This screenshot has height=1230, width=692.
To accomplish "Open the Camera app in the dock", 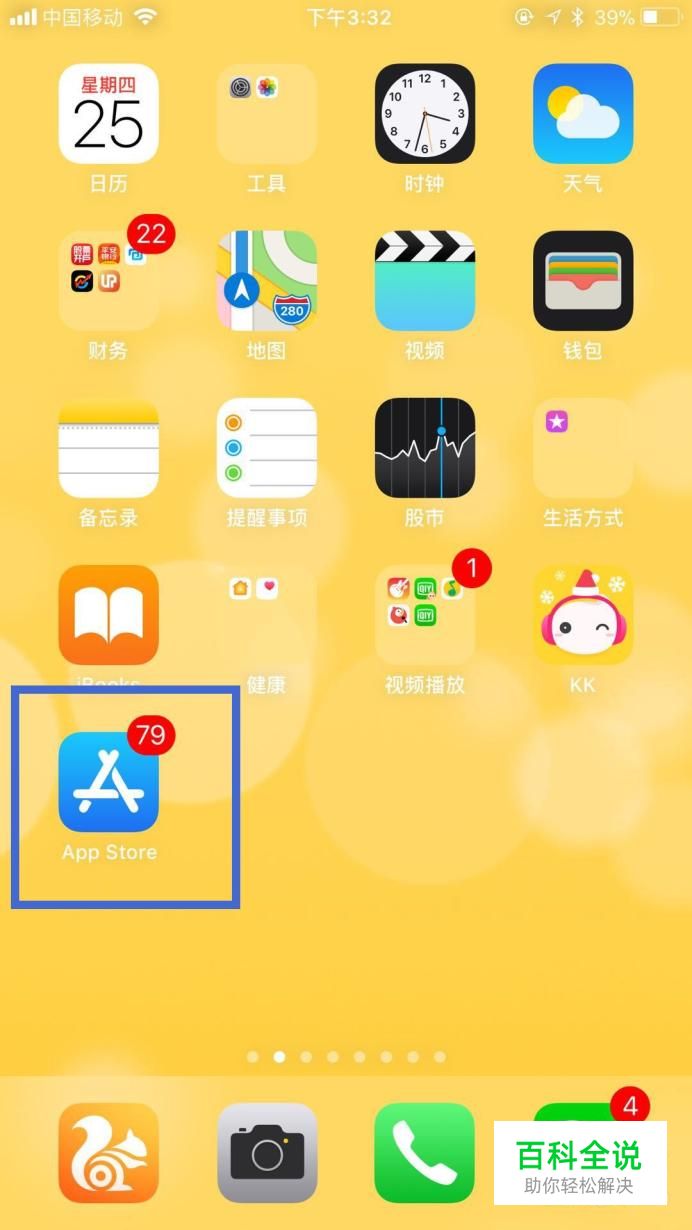I will pyautogui.click(x=267, y=1153).
